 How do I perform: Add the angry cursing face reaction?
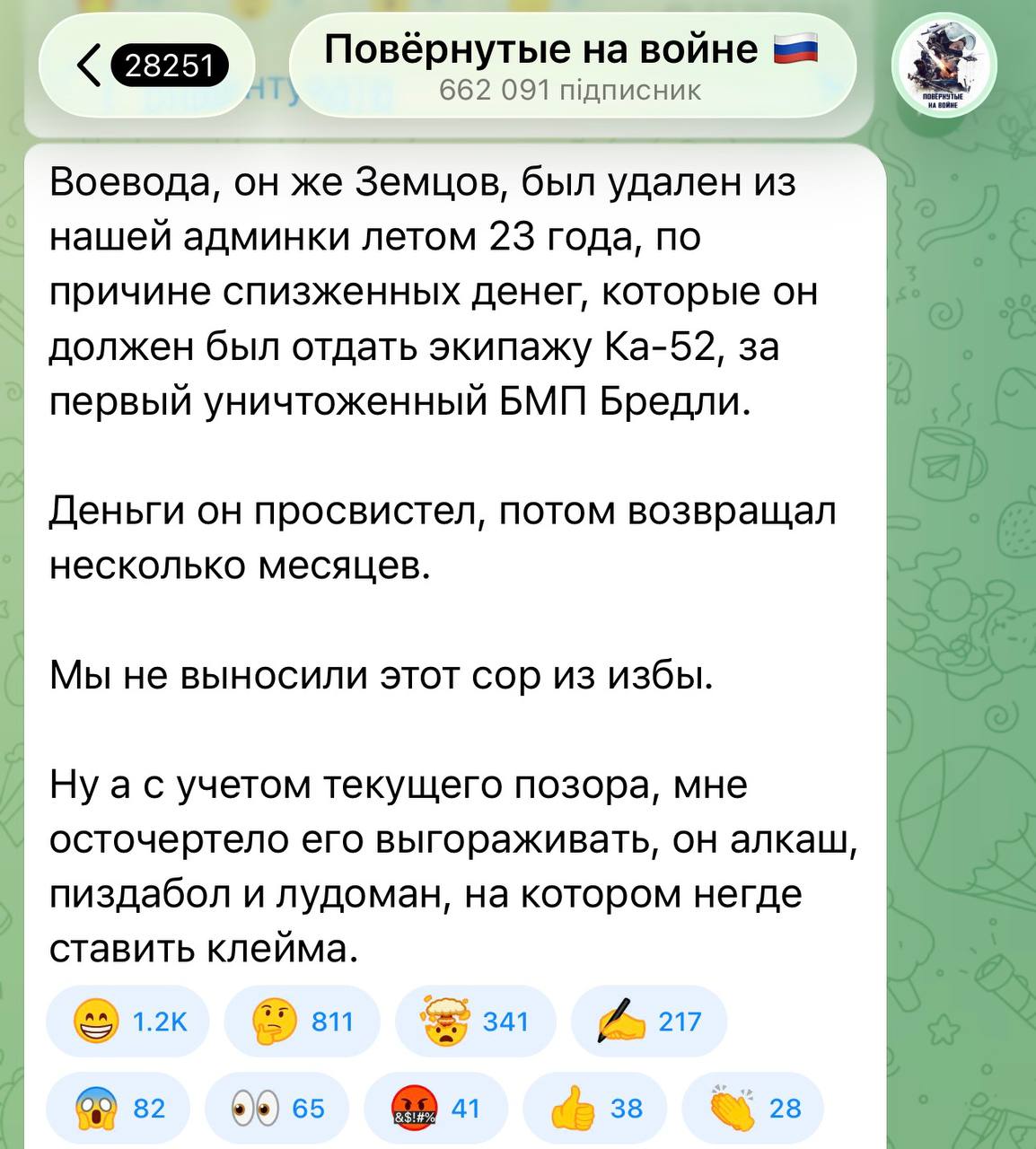(x=435, y=1109)
